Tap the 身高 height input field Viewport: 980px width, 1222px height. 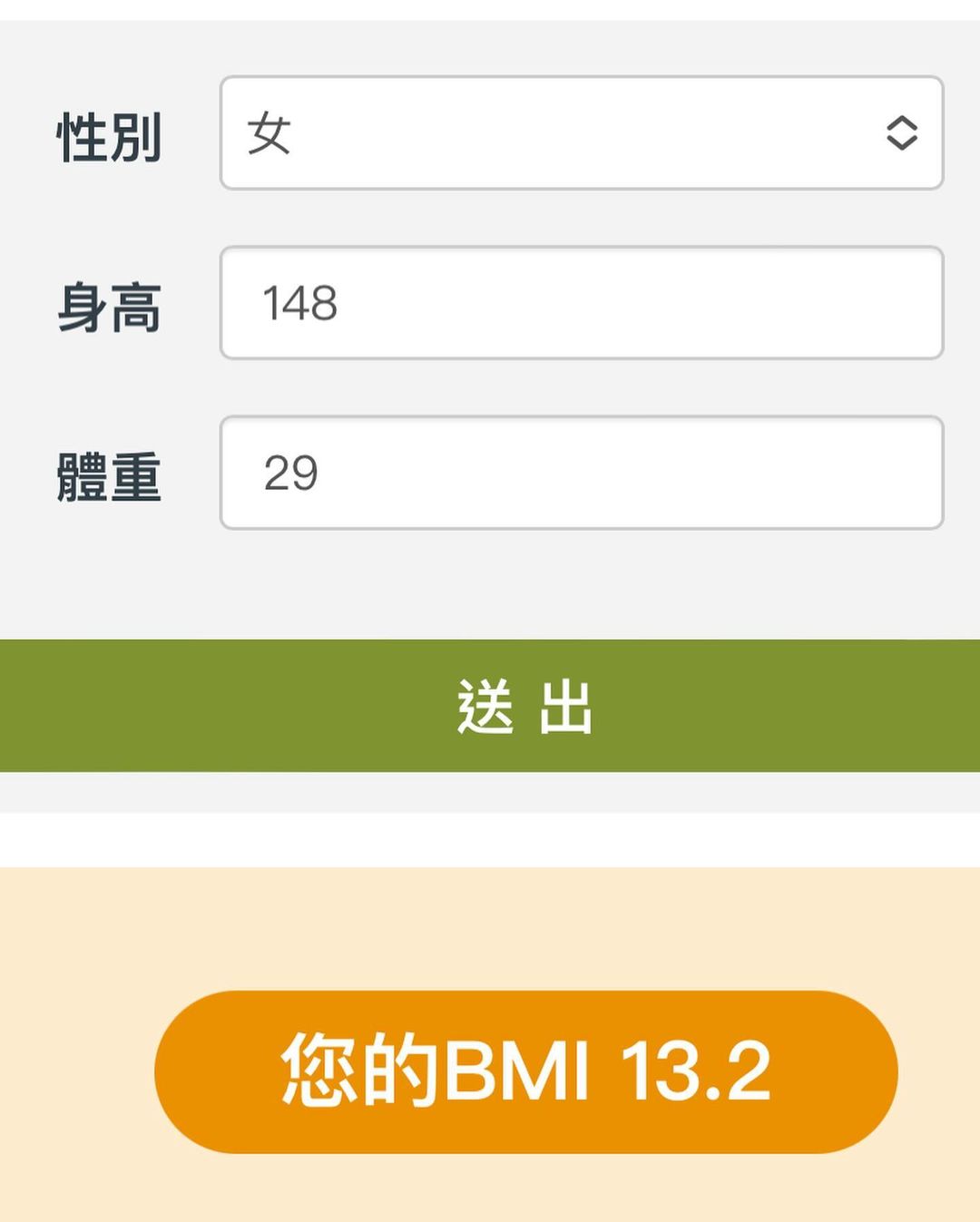pos(581,303)
